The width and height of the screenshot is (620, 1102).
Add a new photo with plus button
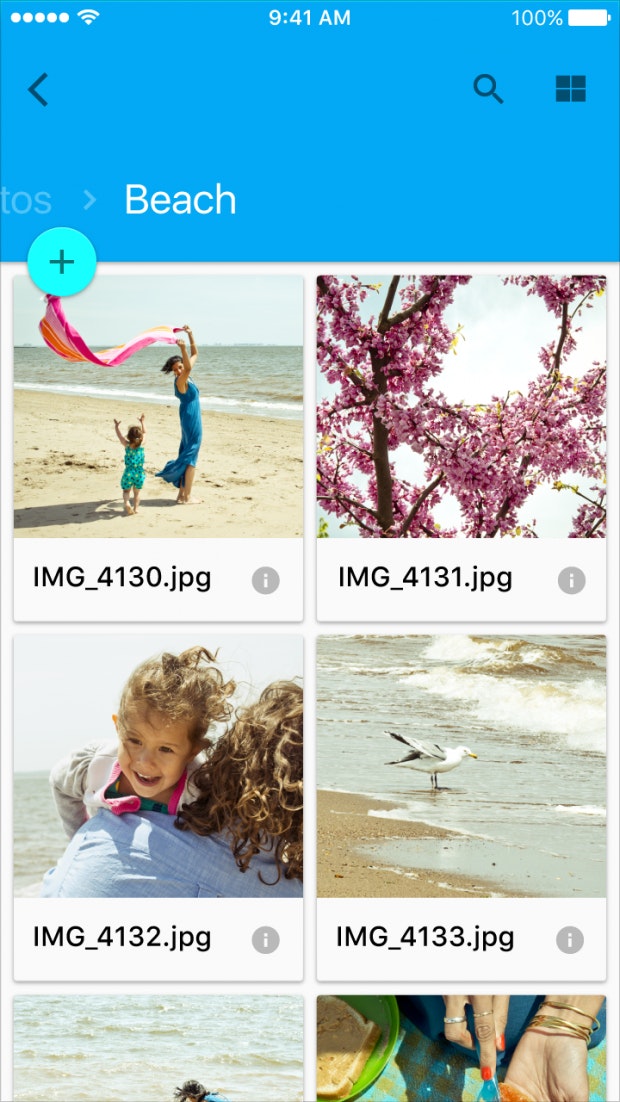pyautogui.click(x=62, y=262)
